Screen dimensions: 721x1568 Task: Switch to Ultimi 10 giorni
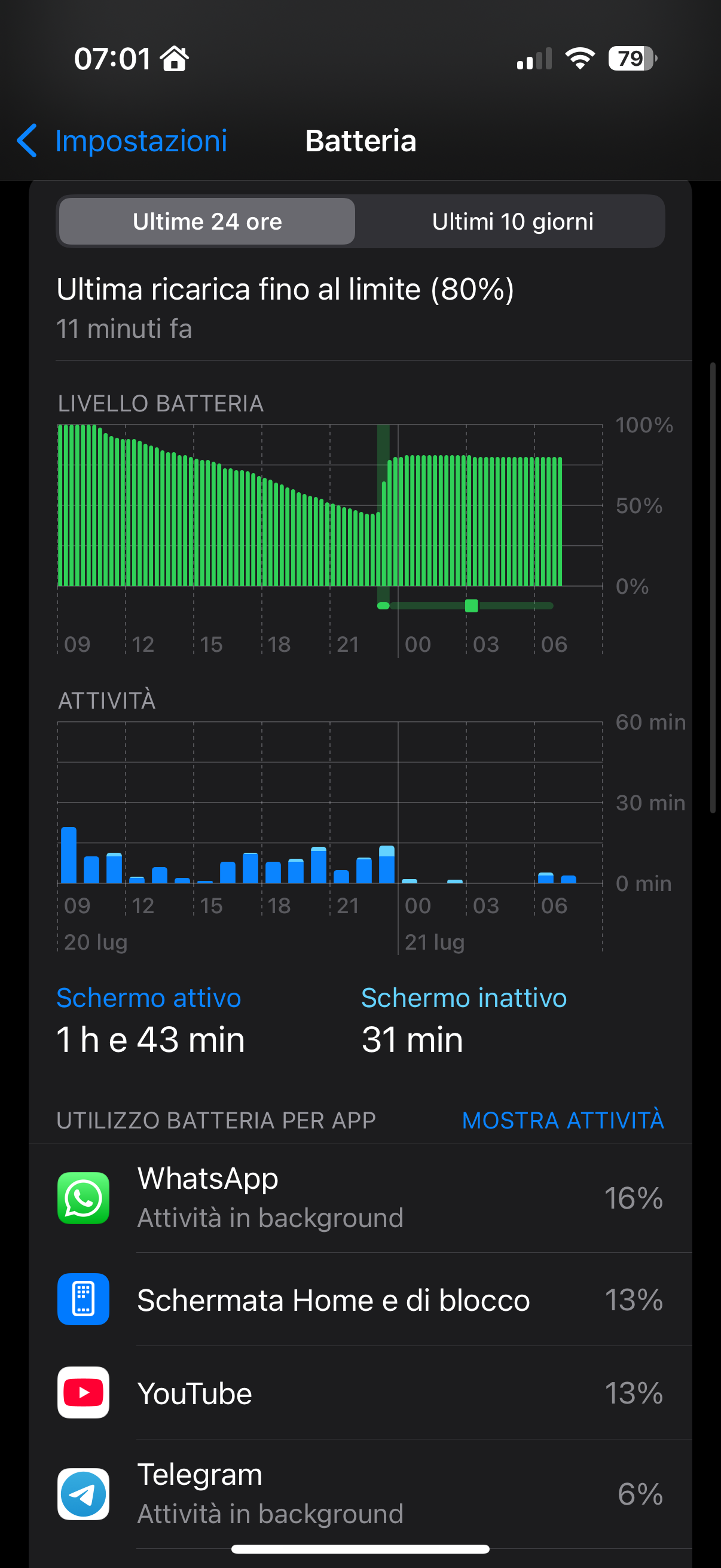[512, 221]
